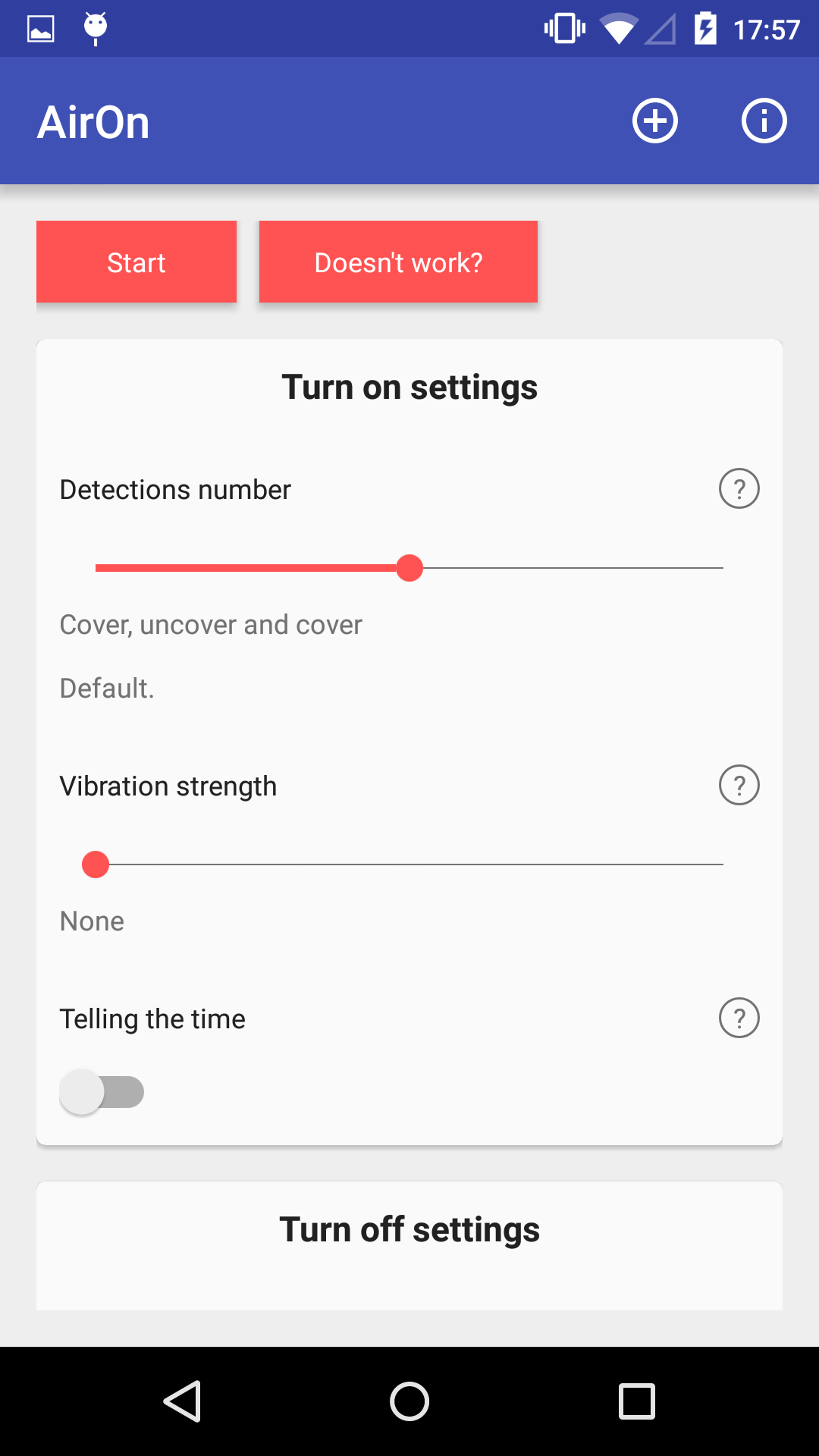The image size is (819, 1456).
Task: Open recent apps from the navigation bar
Action: point(636,1401)
